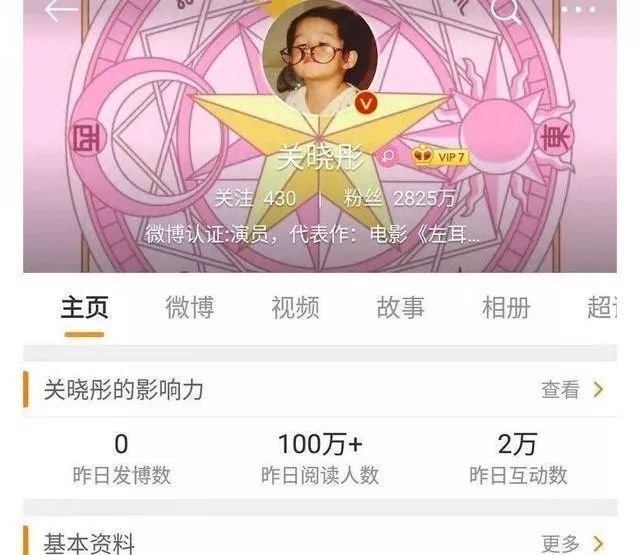Viewport: 640px width, 555px height.
Task: Show the 相册 tab
Action: pyautogui.click(x=506, y=308)
